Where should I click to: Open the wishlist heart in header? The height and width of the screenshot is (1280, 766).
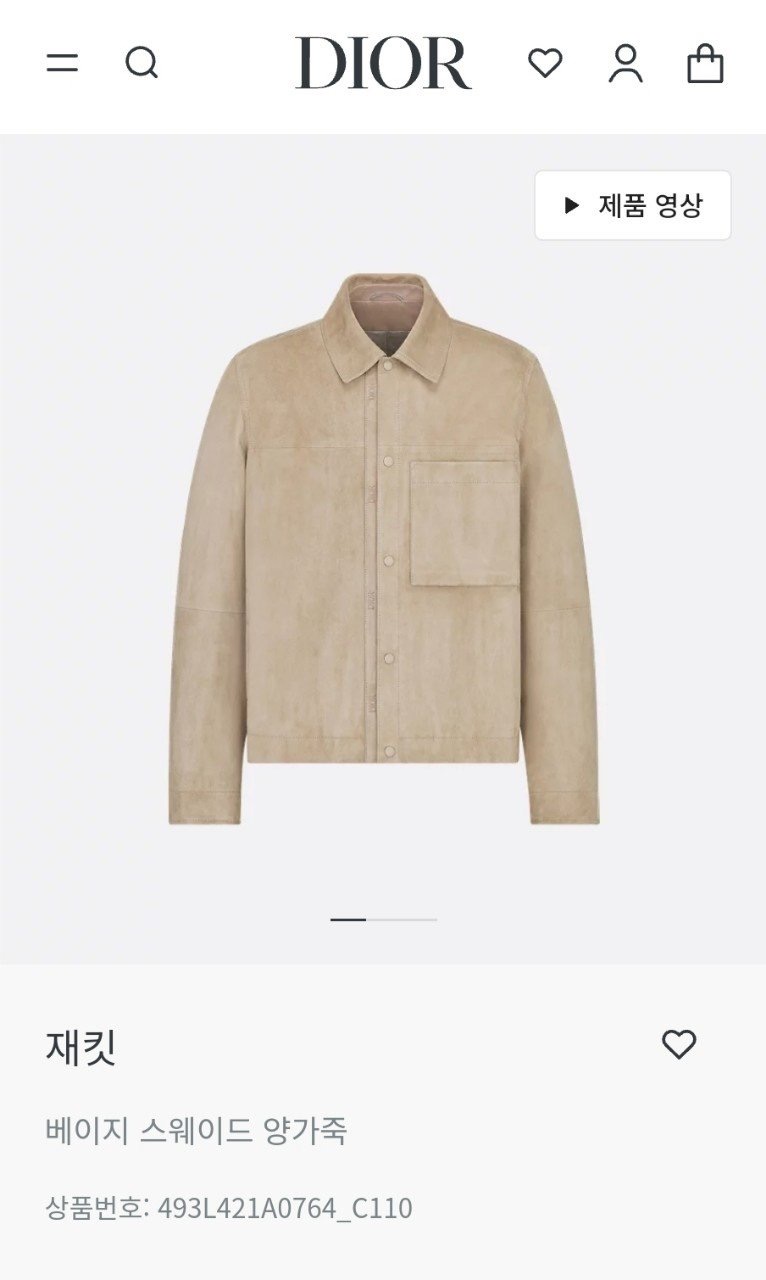click(x=545, y=64)
